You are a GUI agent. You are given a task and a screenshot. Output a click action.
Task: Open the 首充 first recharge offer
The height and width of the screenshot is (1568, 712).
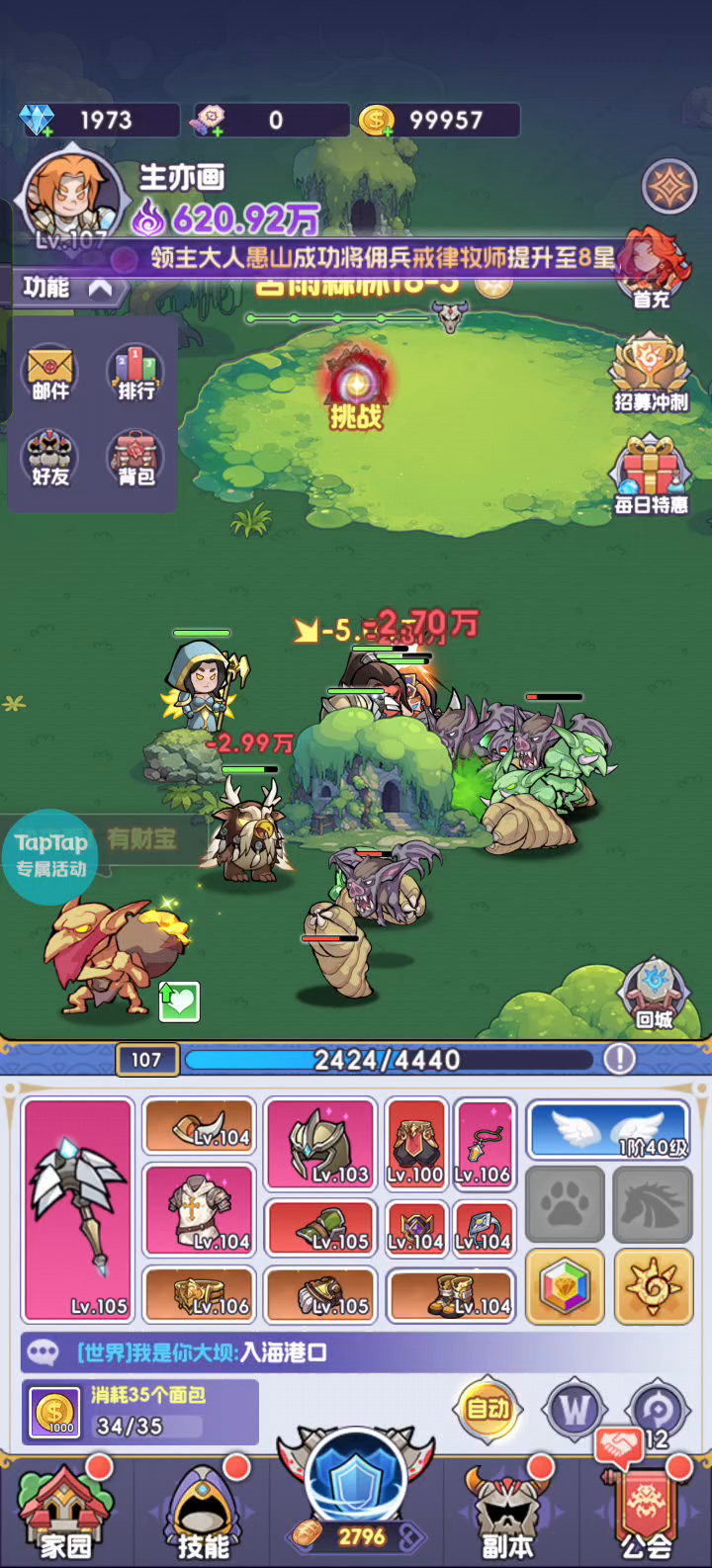651,267
